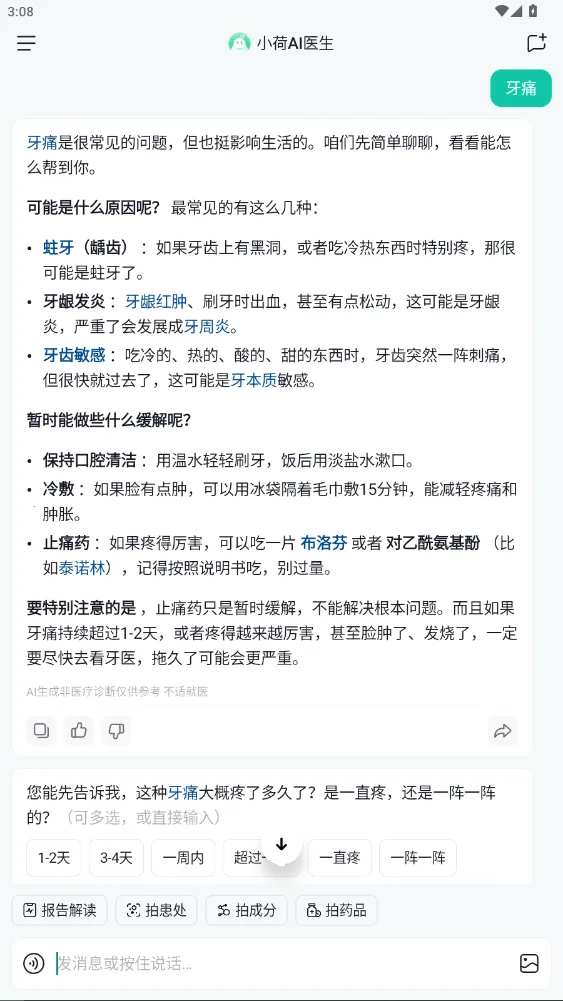Choose the 一直疼 option chip
563x1001 pixels.
[340, 857]
